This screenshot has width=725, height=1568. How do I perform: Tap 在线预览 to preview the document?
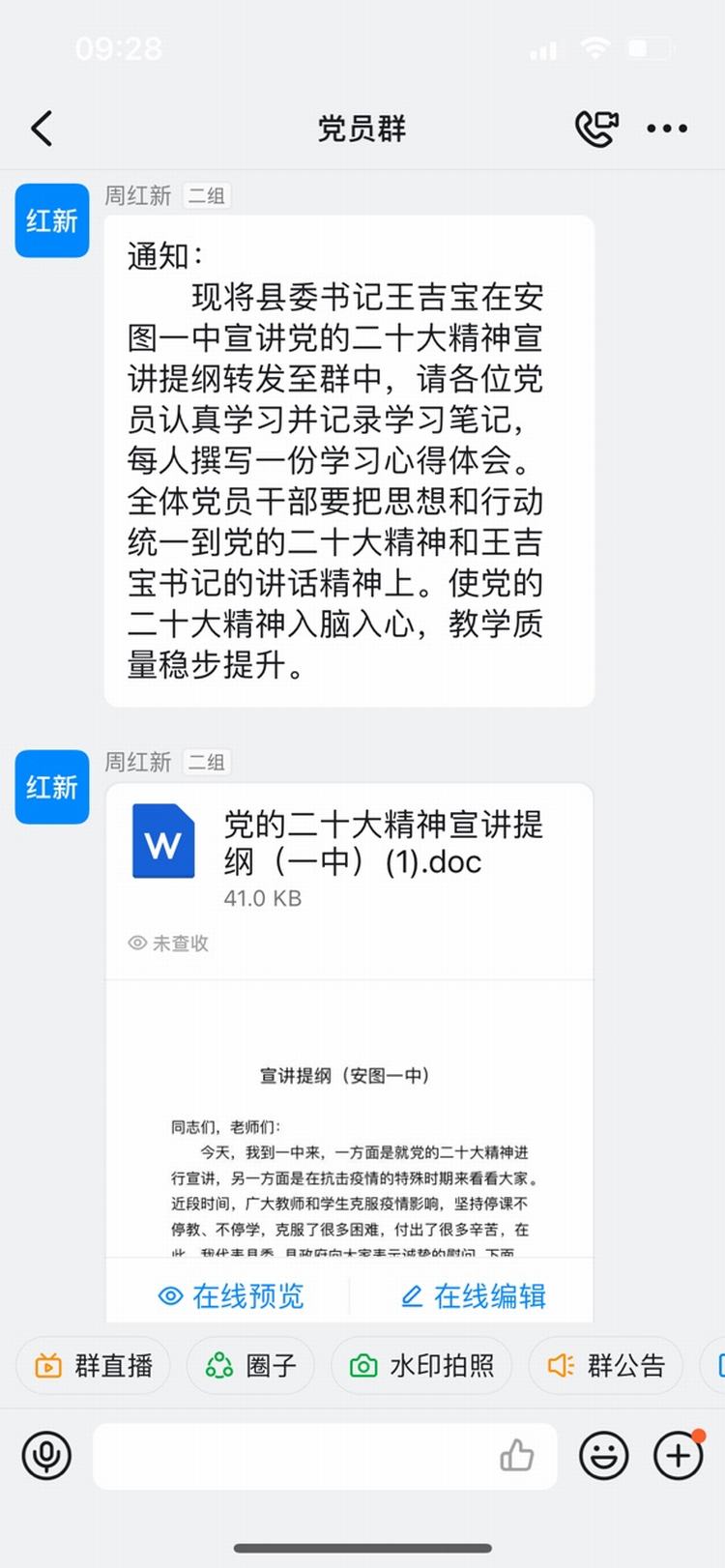click(230, 1295)
